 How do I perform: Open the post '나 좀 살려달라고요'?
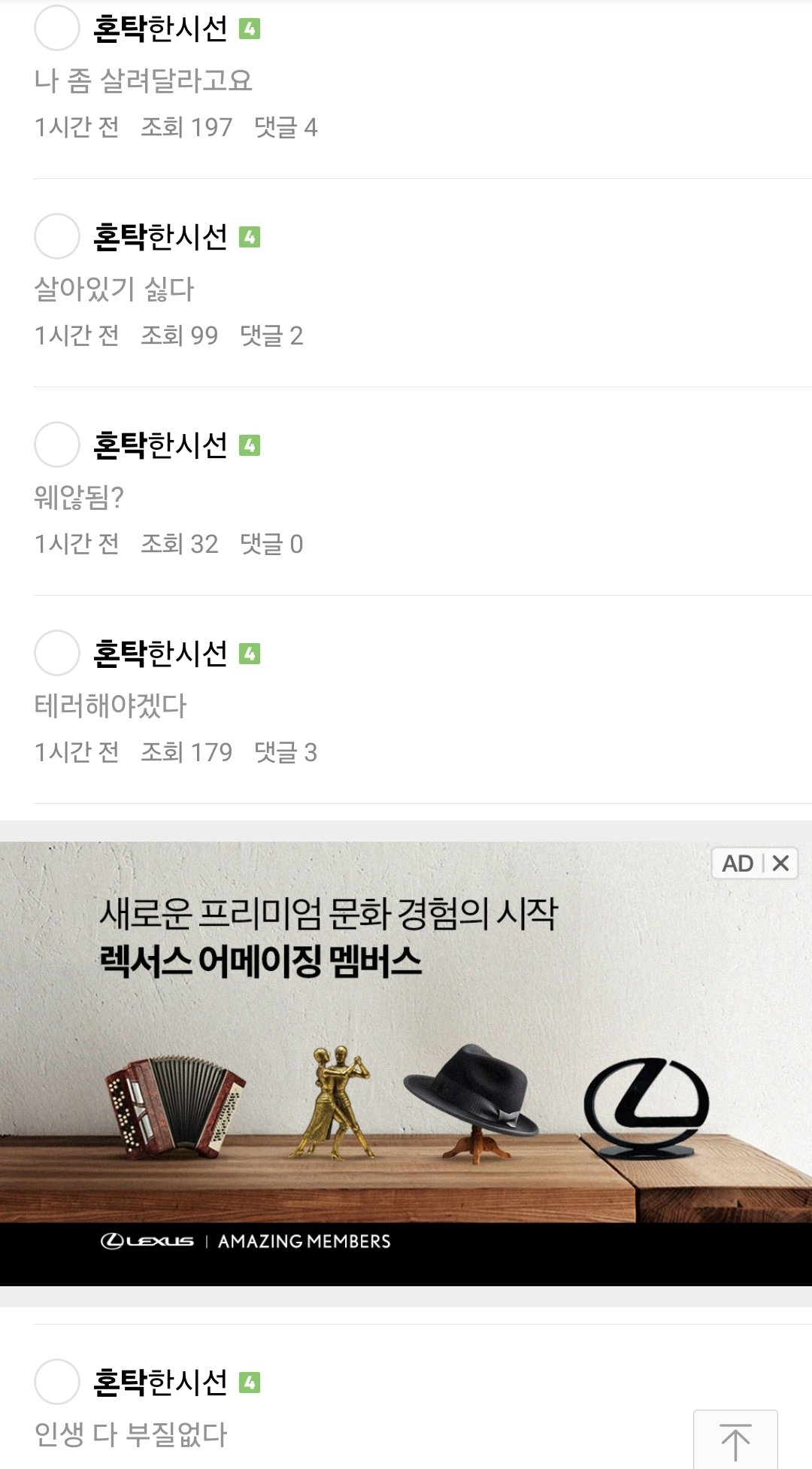(144, 80)
